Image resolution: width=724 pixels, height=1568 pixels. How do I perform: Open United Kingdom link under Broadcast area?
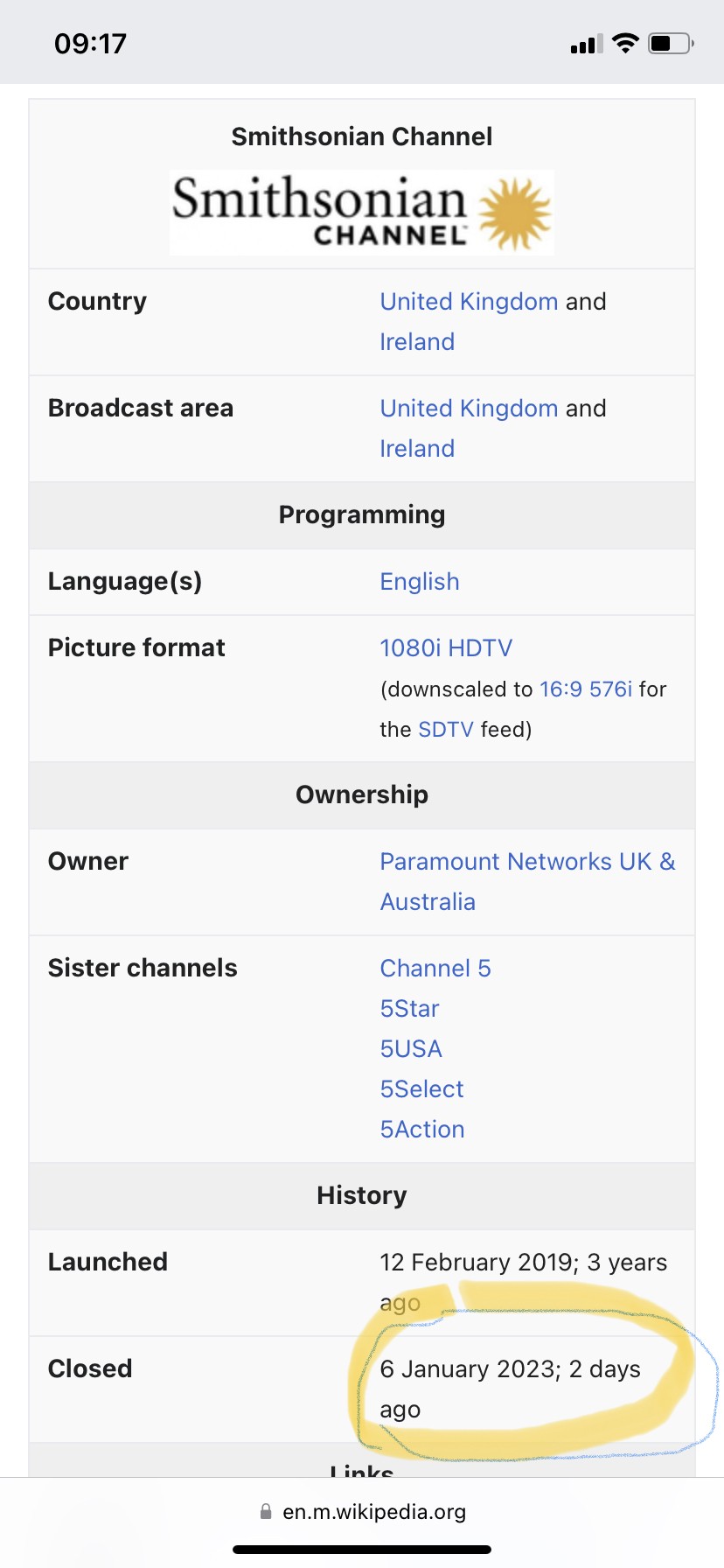pyautogui.click(x=469, y=409)
